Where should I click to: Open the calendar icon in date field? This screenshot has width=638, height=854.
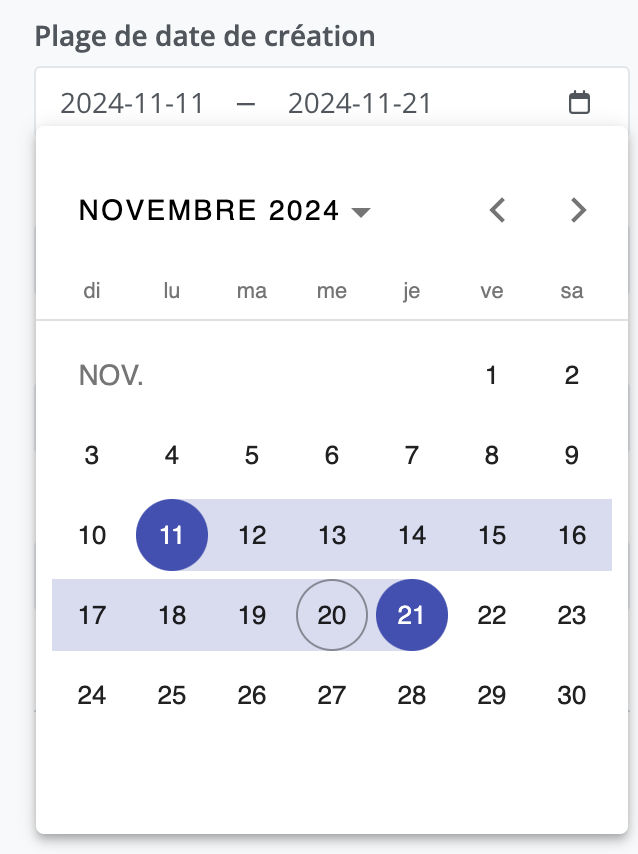pyautogui.click(x=579, y=102)
